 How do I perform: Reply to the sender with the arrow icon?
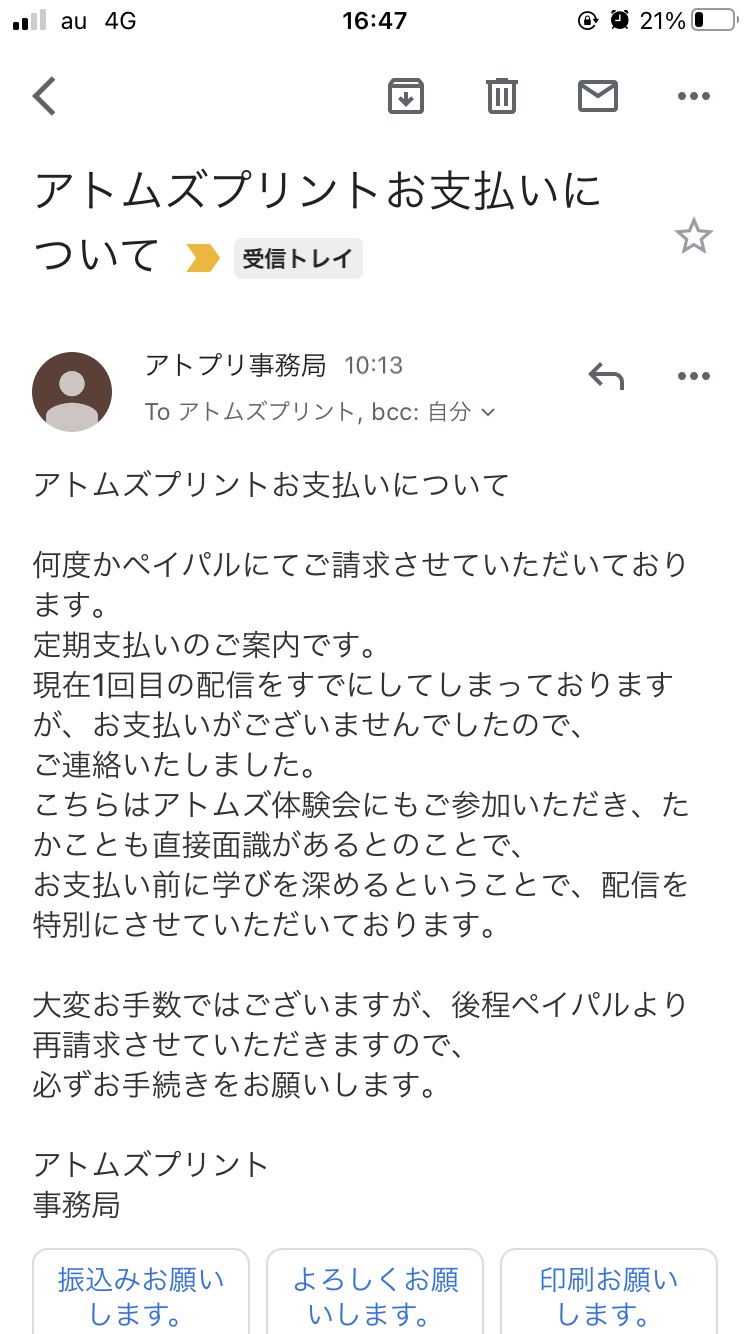(x=606, y=376)
